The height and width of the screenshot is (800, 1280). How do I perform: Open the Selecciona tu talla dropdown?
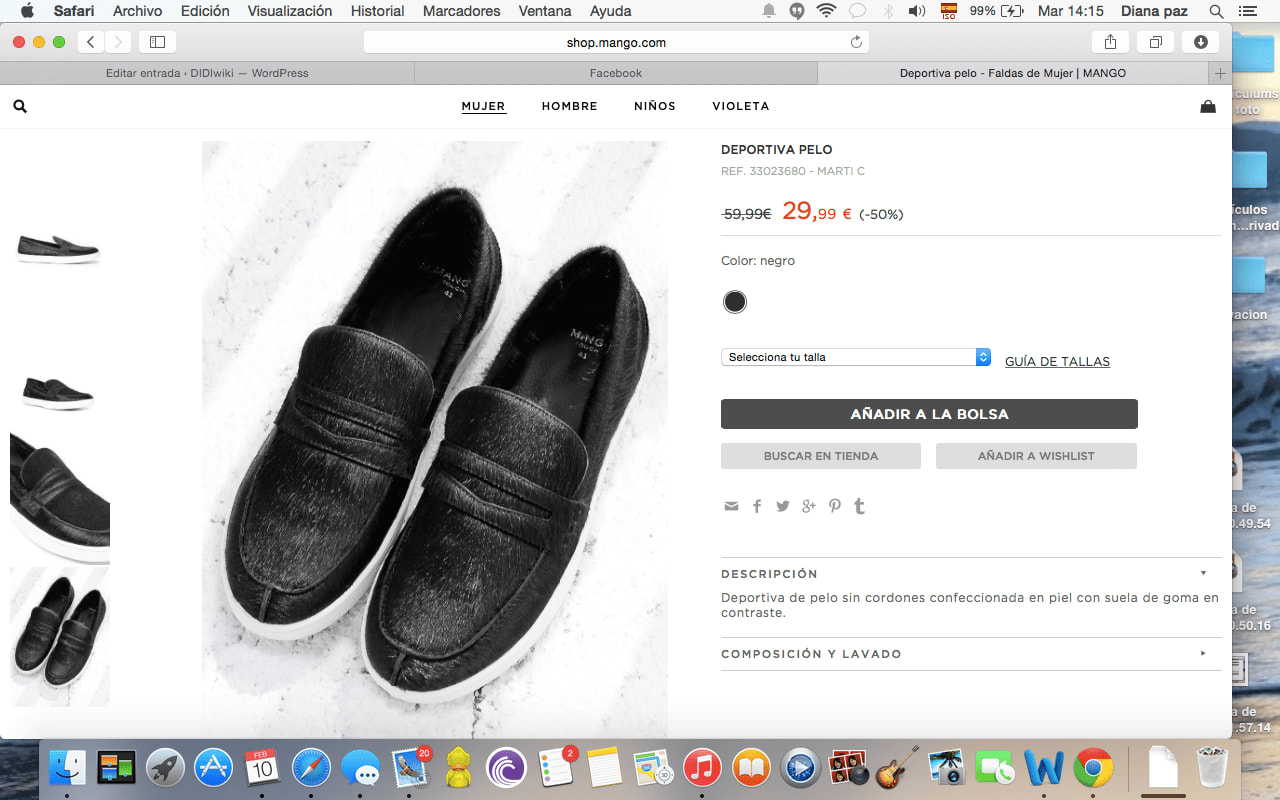click(x=856, y=357)
